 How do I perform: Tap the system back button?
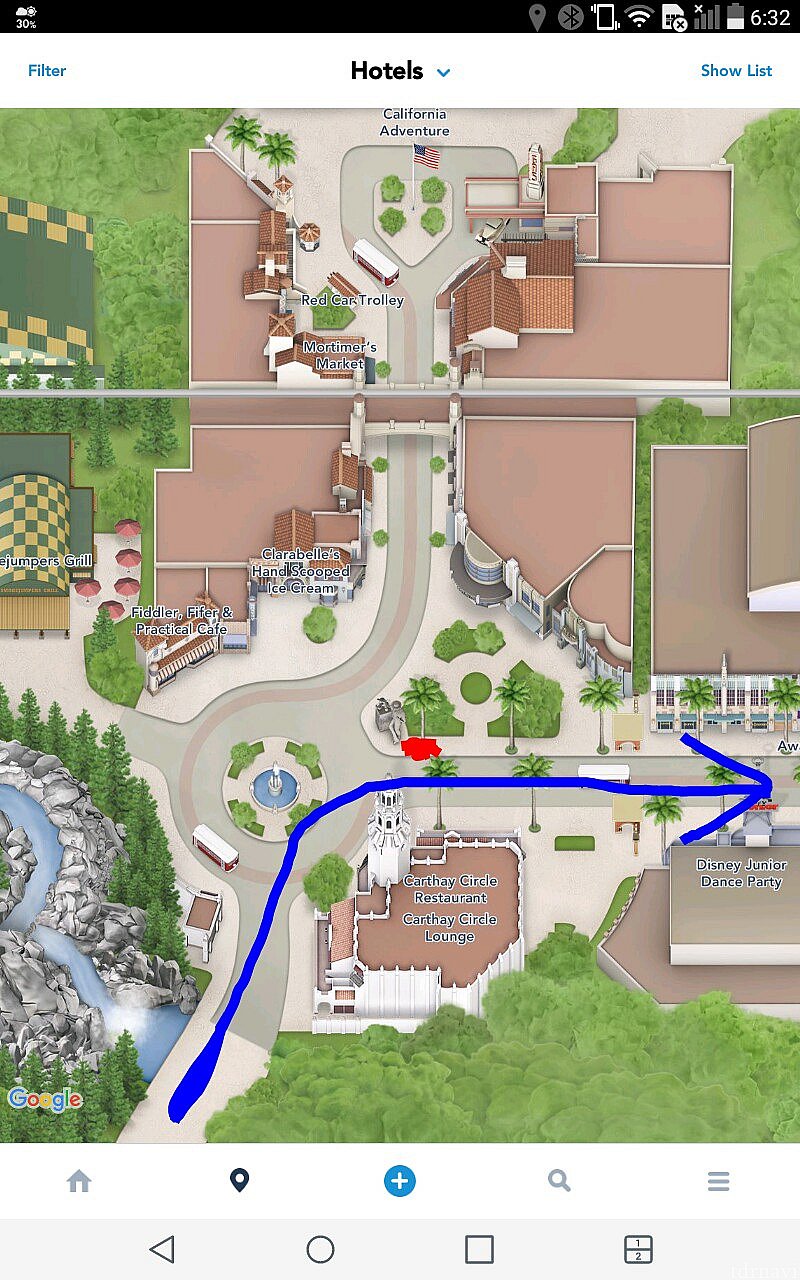pyautogui.click(x=161, y=1249)
